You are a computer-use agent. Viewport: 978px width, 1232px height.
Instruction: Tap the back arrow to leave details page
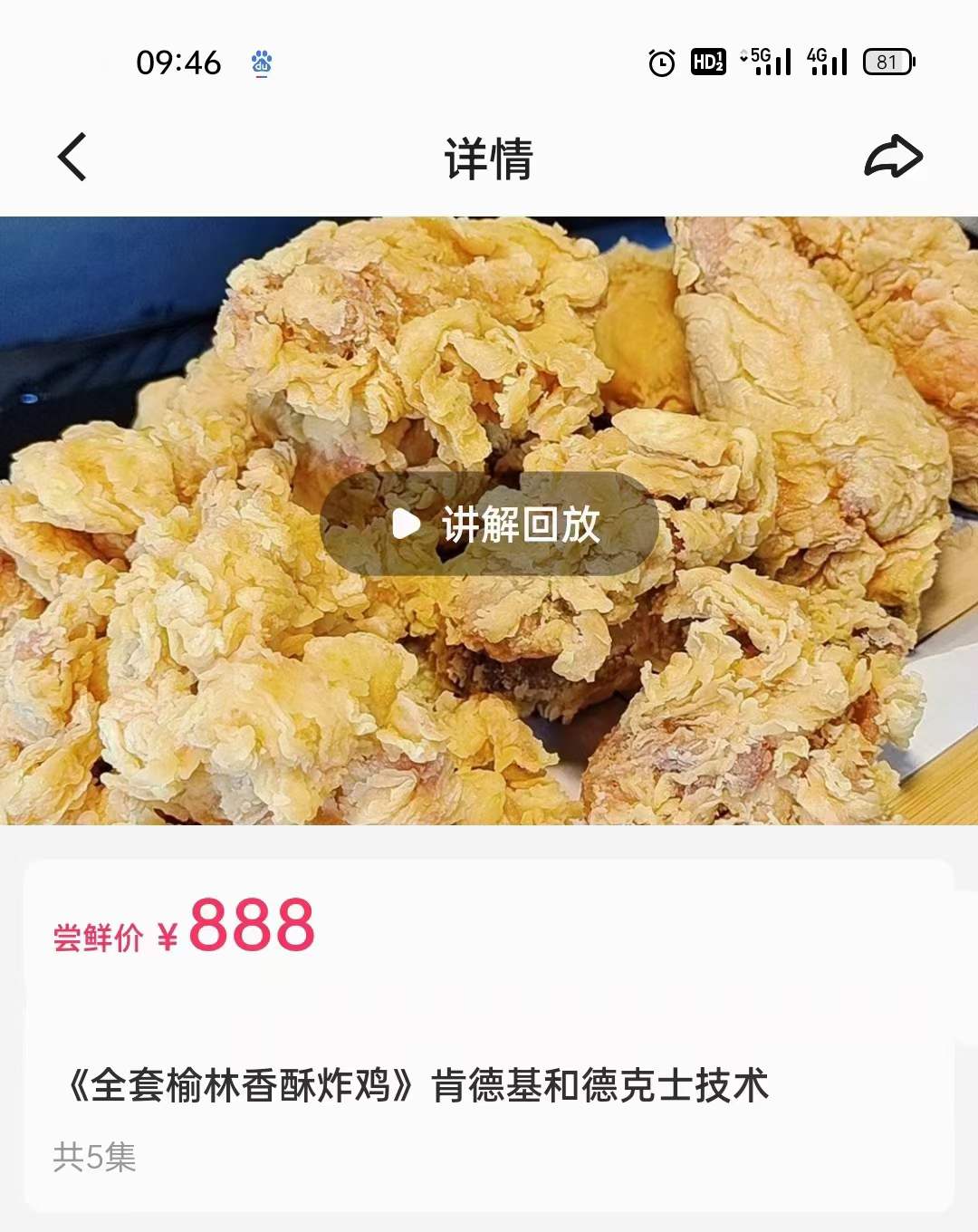click(x=71, y=156)
